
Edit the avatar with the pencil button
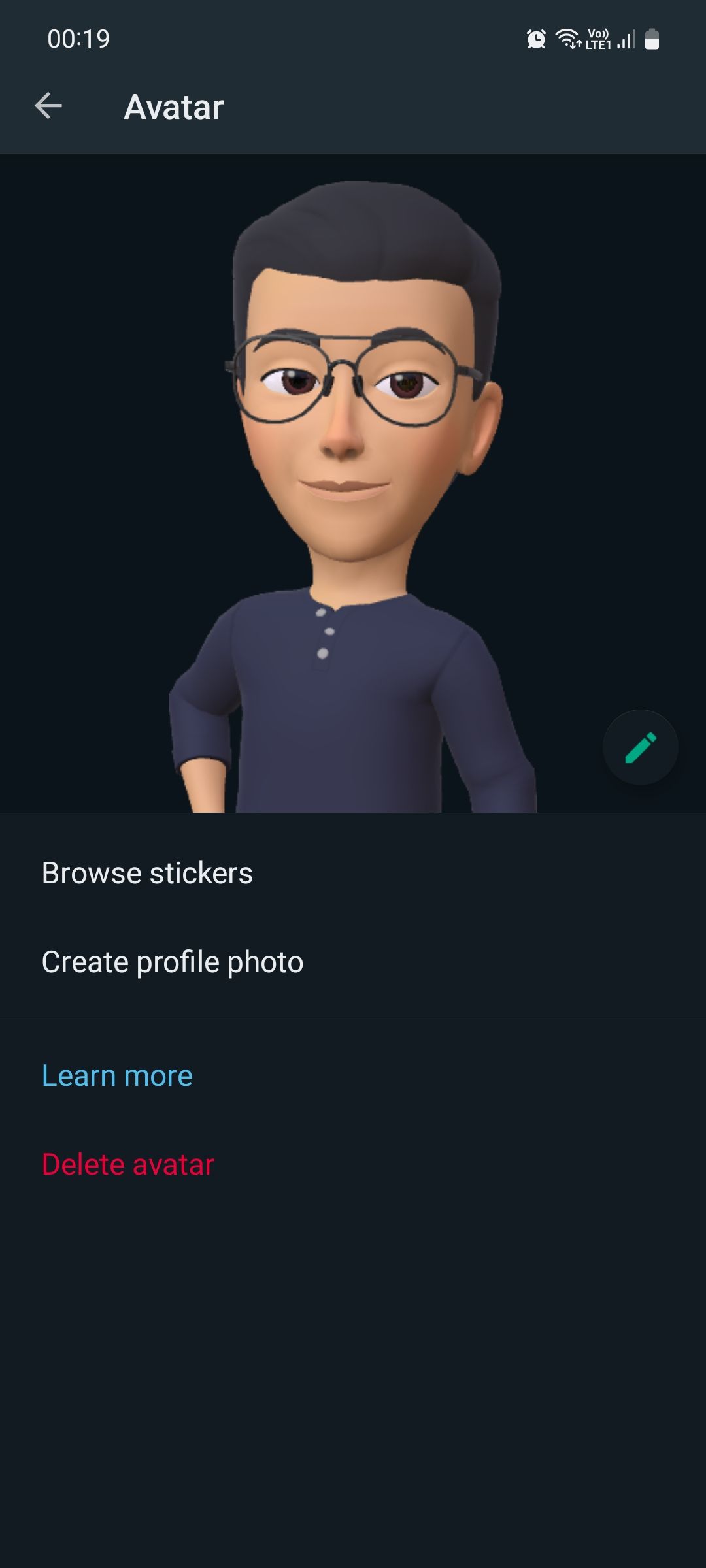[640, 747]
